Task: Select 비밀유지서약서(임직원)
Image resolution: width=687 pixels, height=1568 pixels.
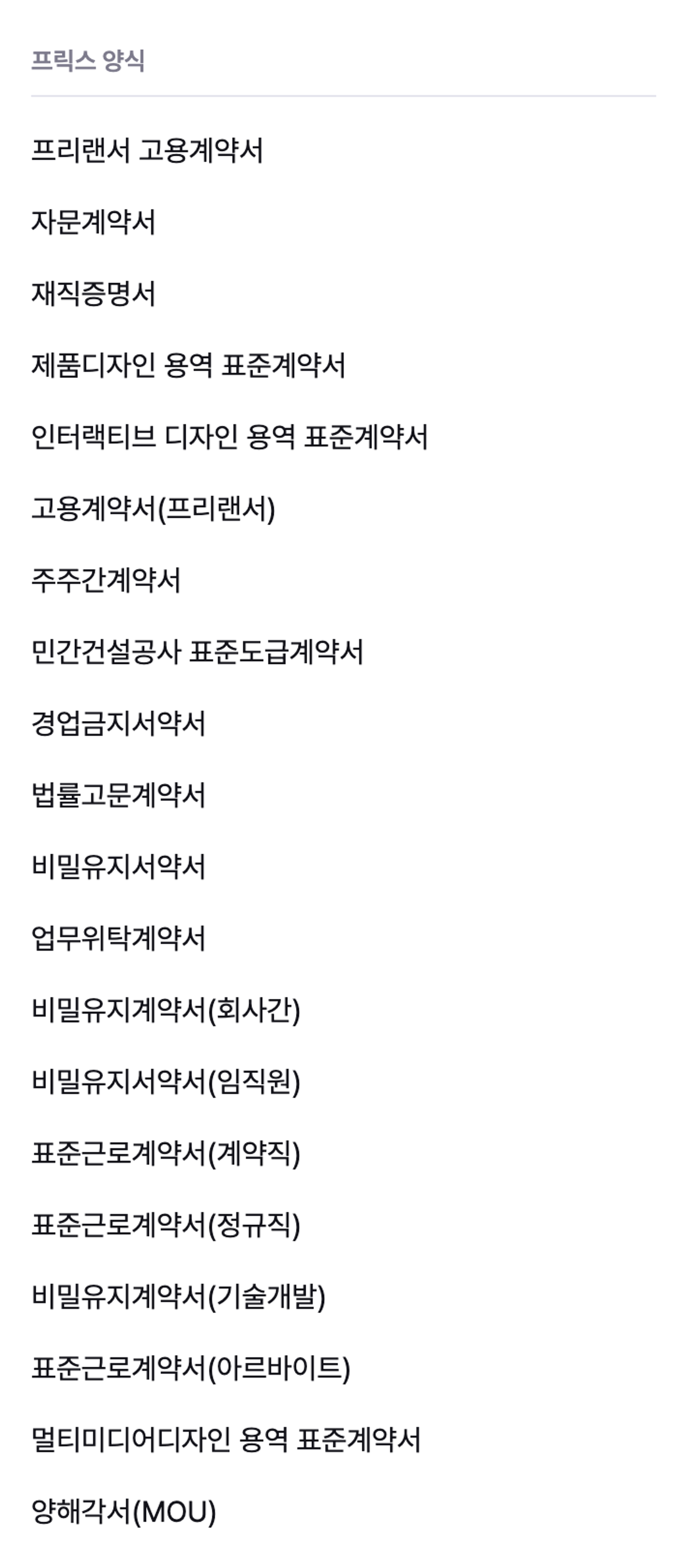Action: 166,1082
